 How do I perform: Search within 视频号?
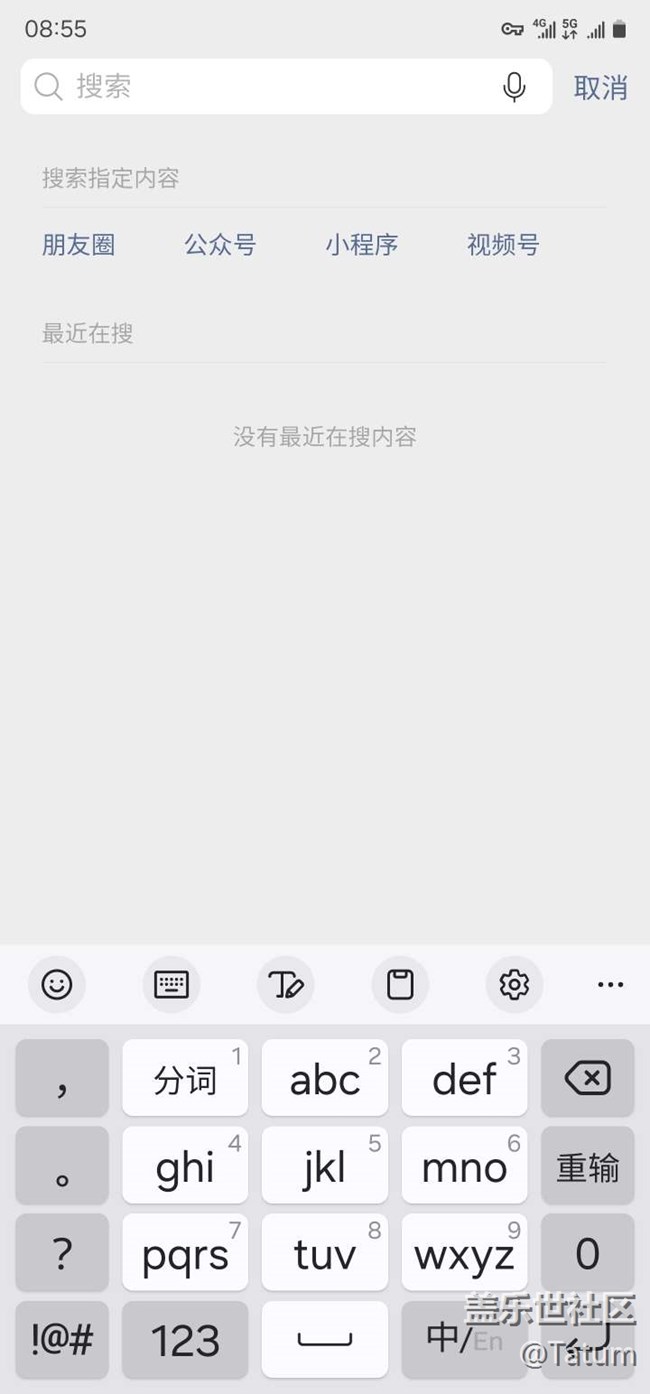point(503,245)
